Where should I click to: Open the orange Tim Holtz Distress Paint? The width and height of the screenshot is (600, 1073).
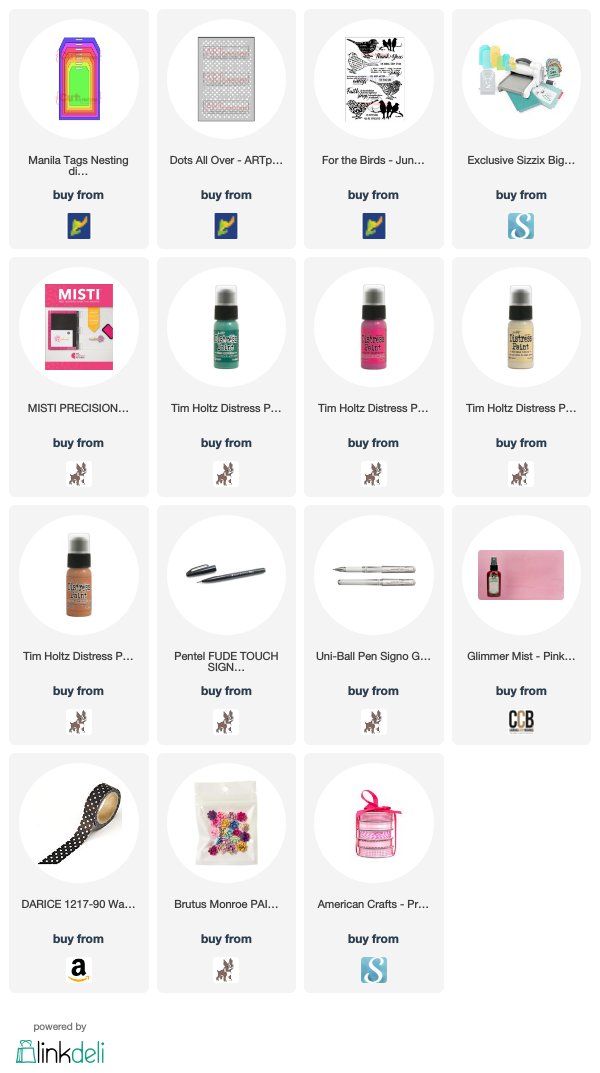pyautogui.click(x=79, y=625)
